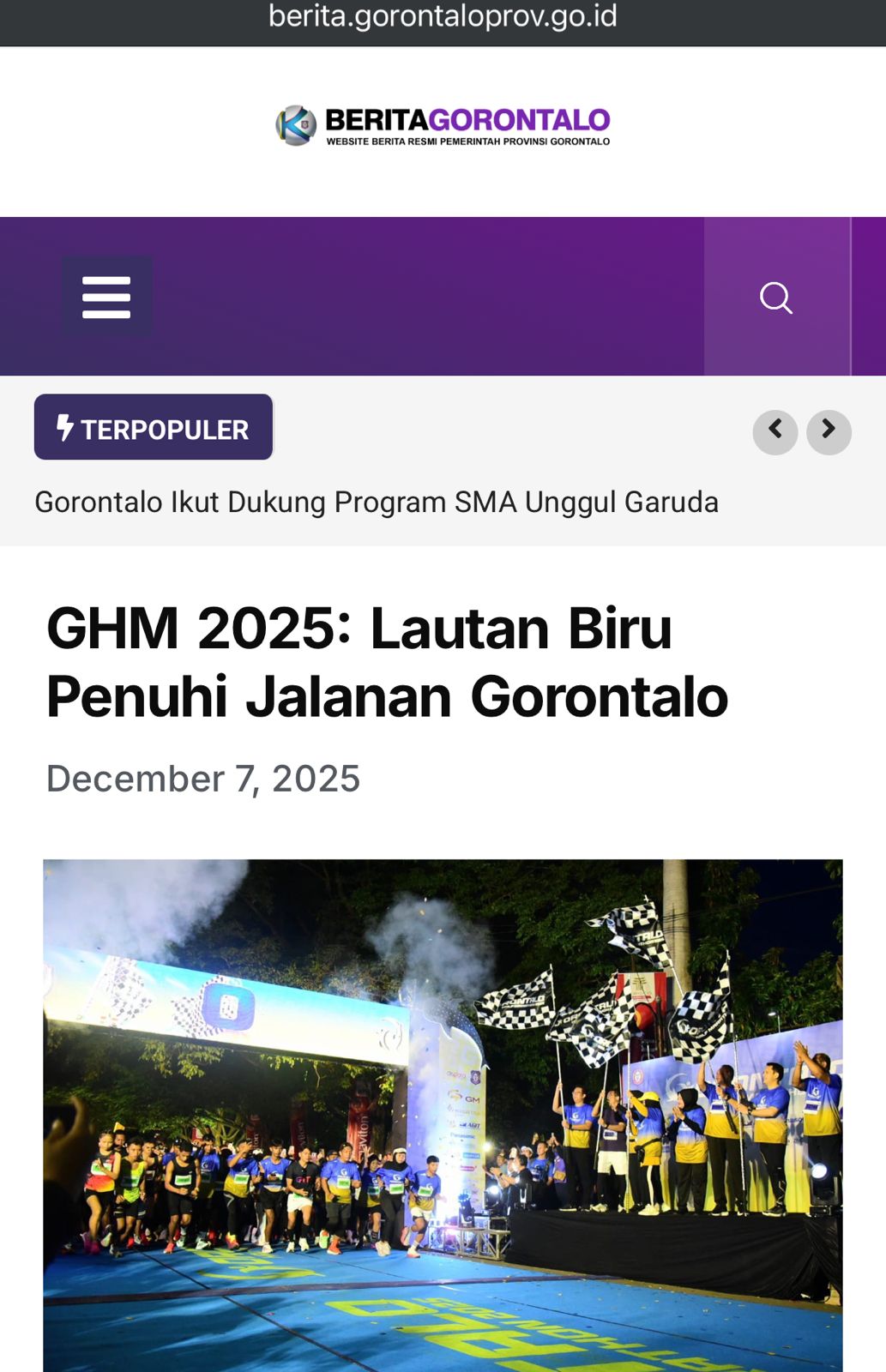Tap the browser address bar URL
Viewport: 886px width, 1372px height.
pyautogui.click(x=443, y=17)
